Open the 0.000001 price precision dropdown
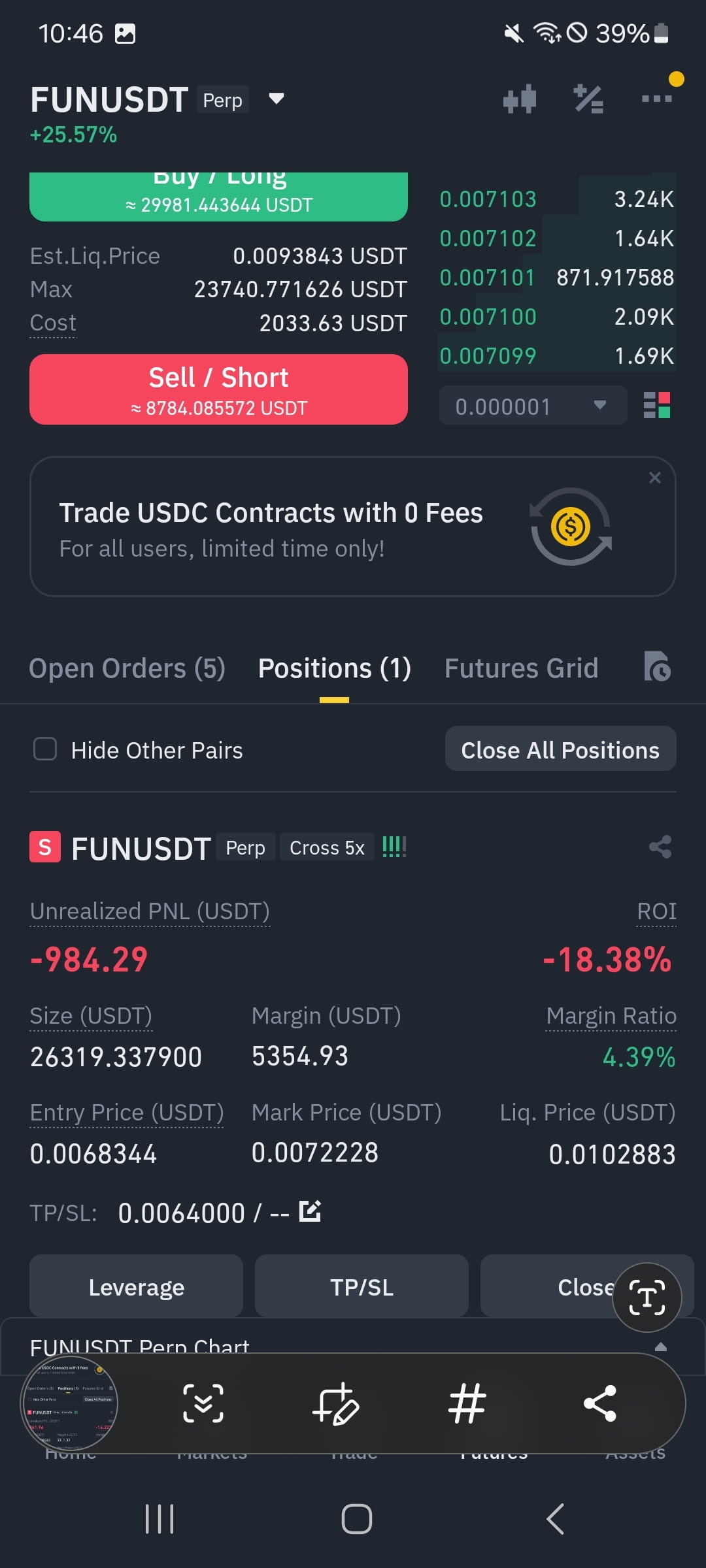 point(533,406)
